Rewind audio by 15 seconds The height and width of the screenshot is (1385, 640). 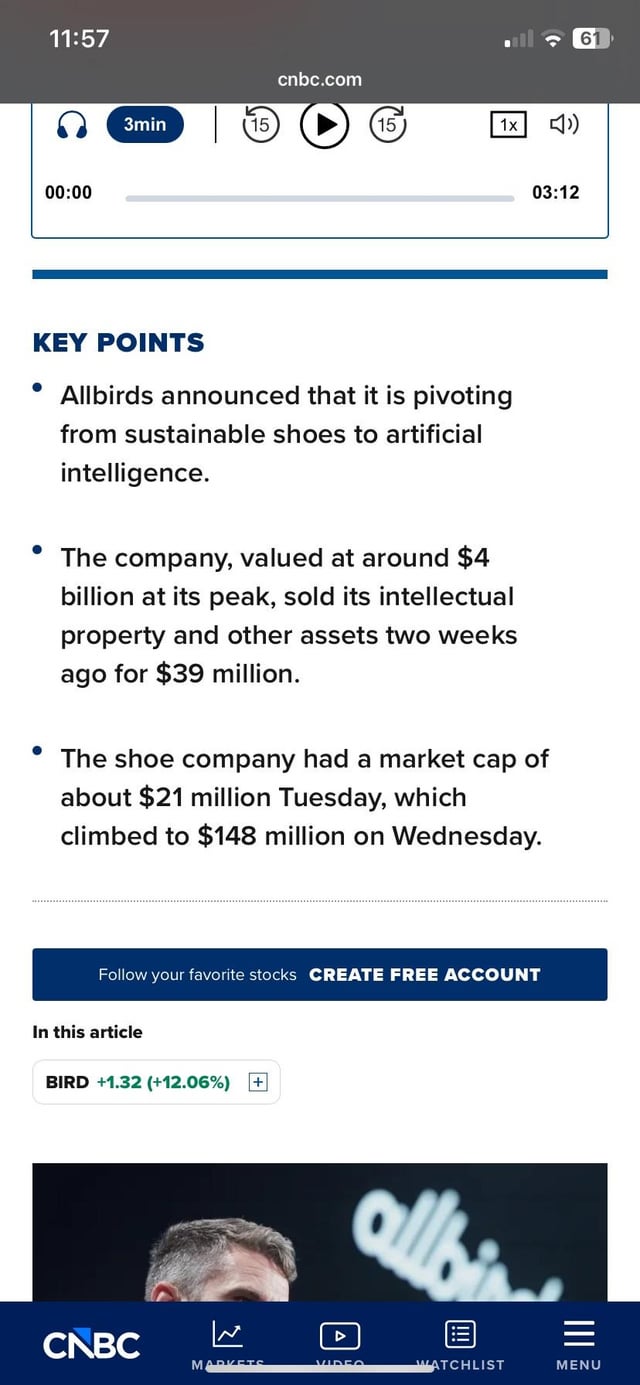coord(259,125)
